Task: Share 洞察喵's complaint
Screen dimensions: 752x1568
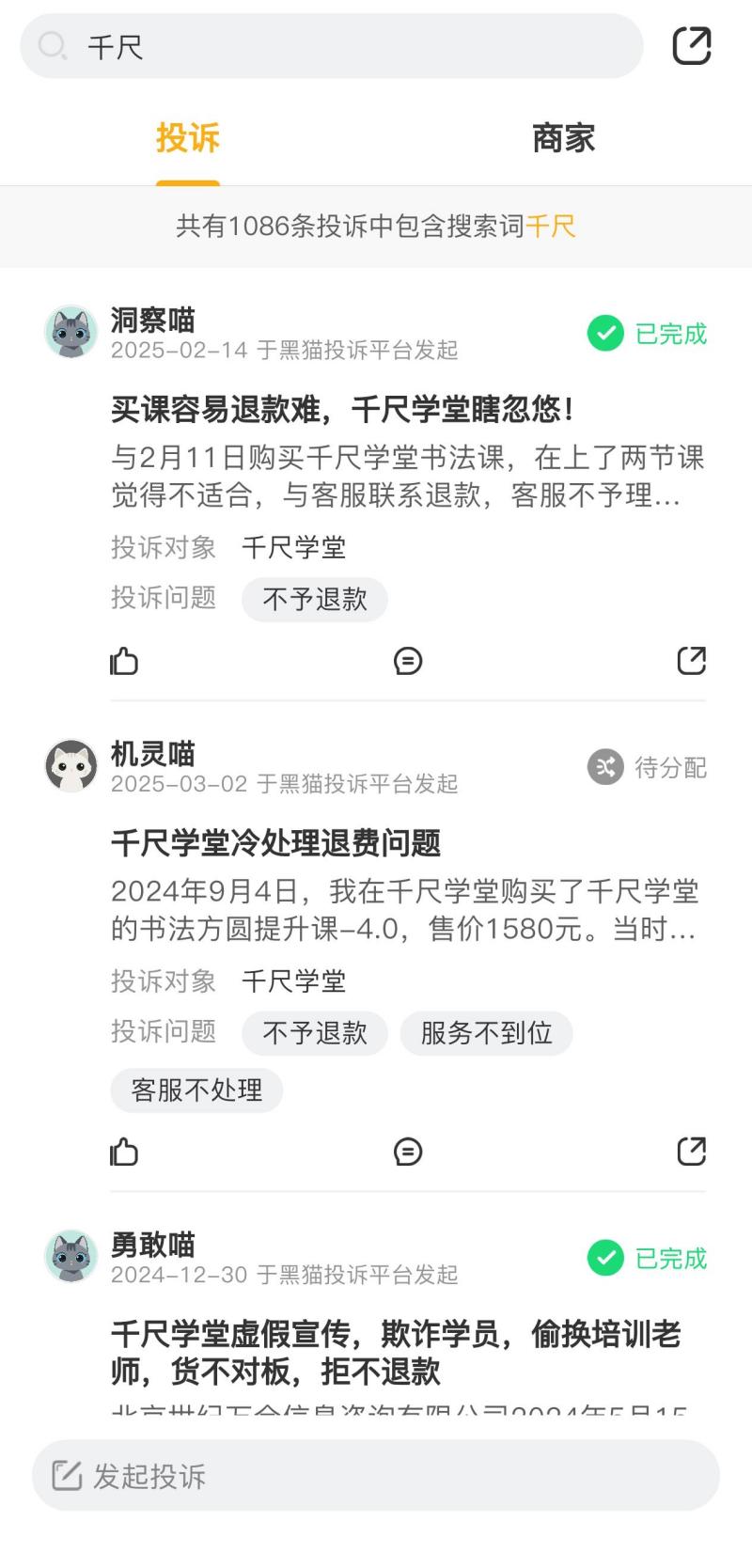Action: click(692, 661)
